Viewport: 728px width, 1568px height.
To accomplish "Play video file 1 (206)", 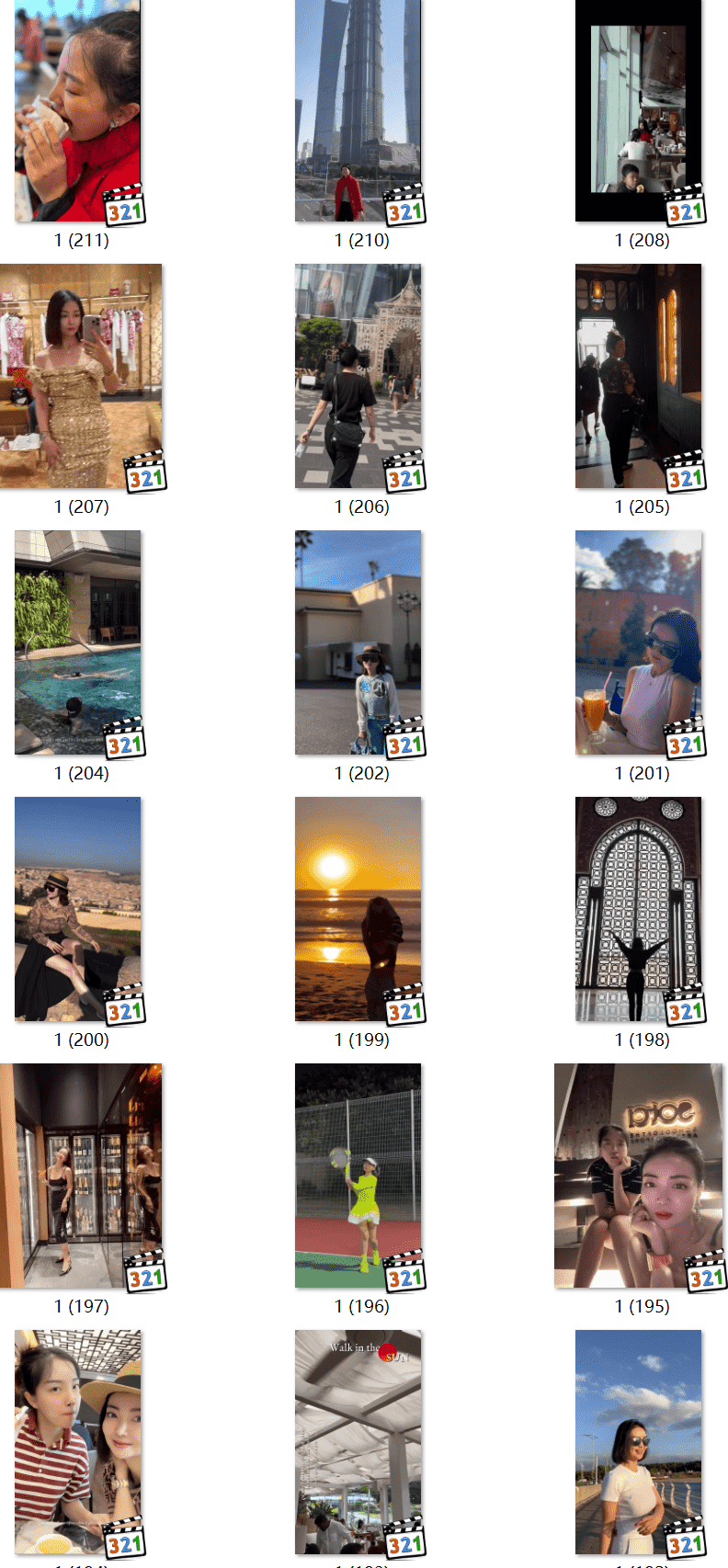I will pyautogui.click(x=358, y=376).
